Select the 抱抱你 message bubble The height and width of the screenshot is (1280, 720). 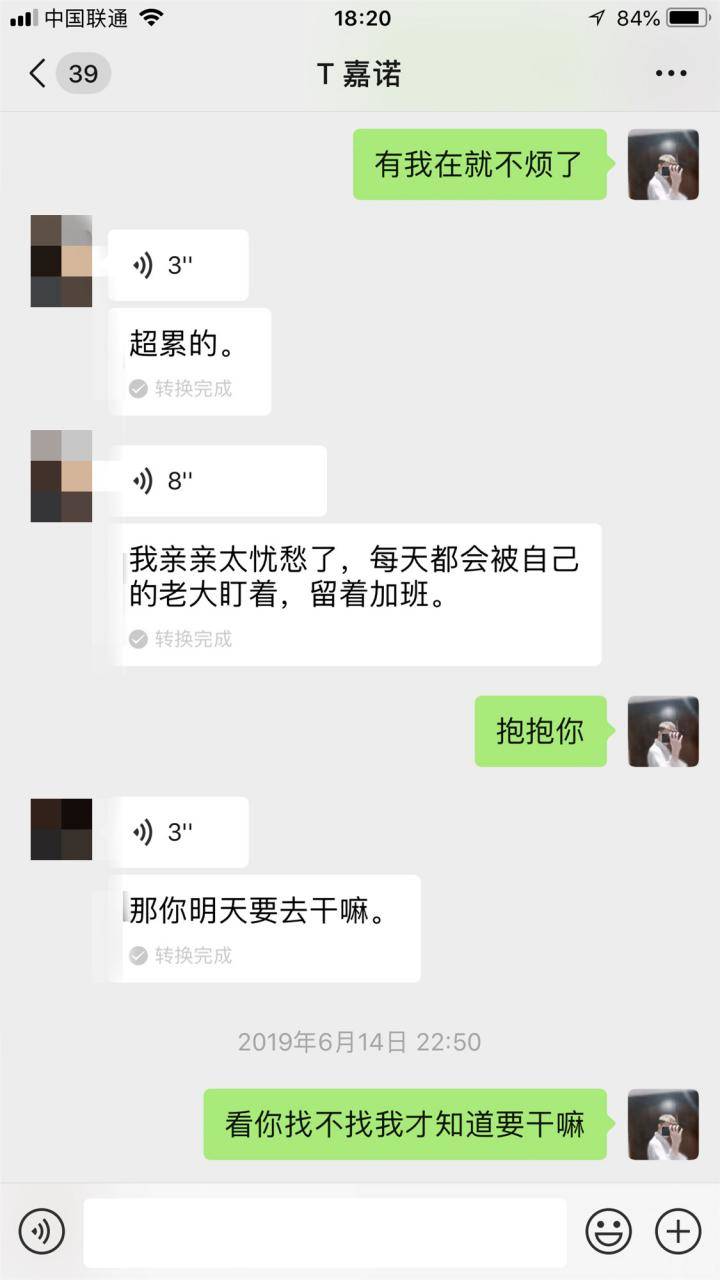540,731
